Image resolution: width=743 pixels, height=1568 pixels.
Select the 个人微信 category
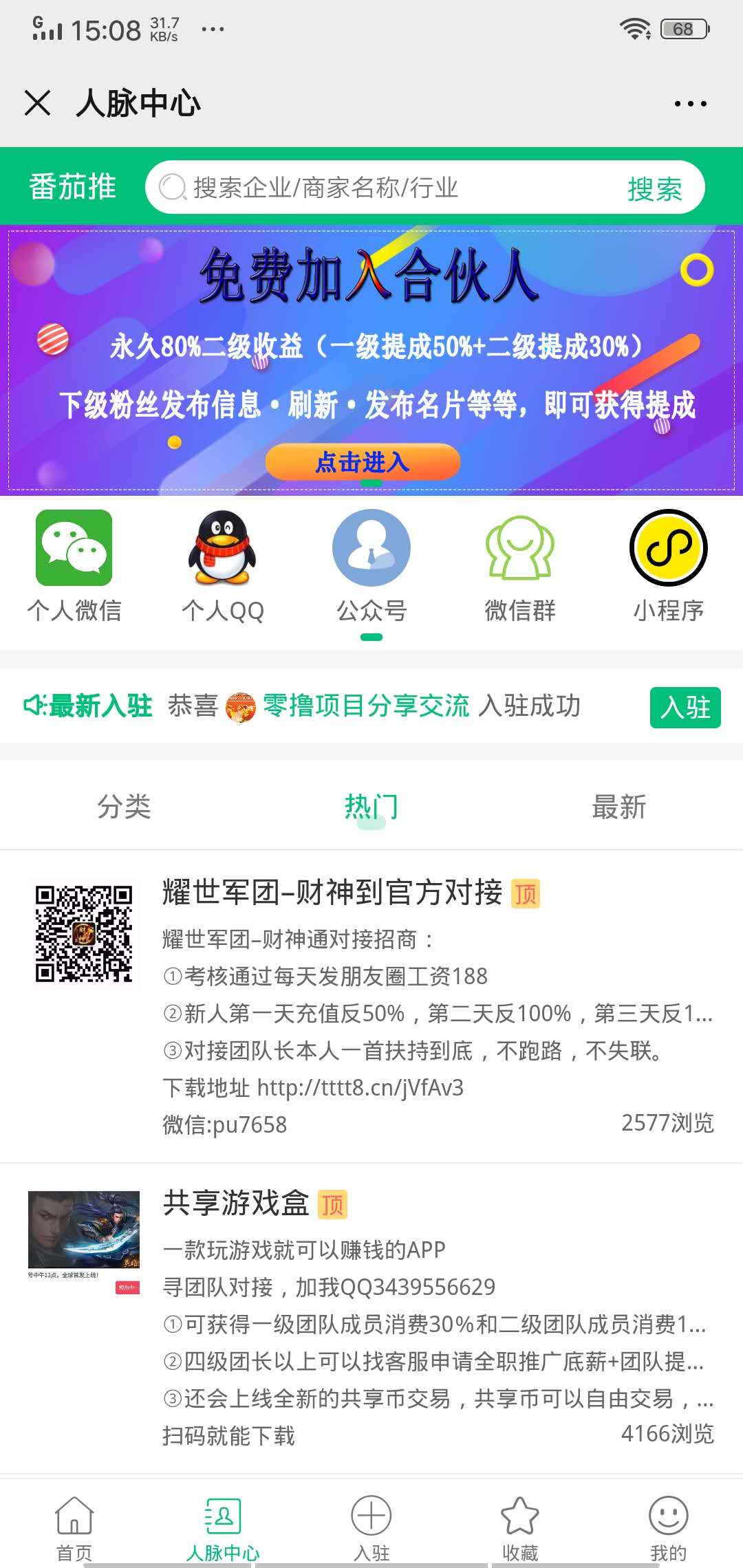74,565
